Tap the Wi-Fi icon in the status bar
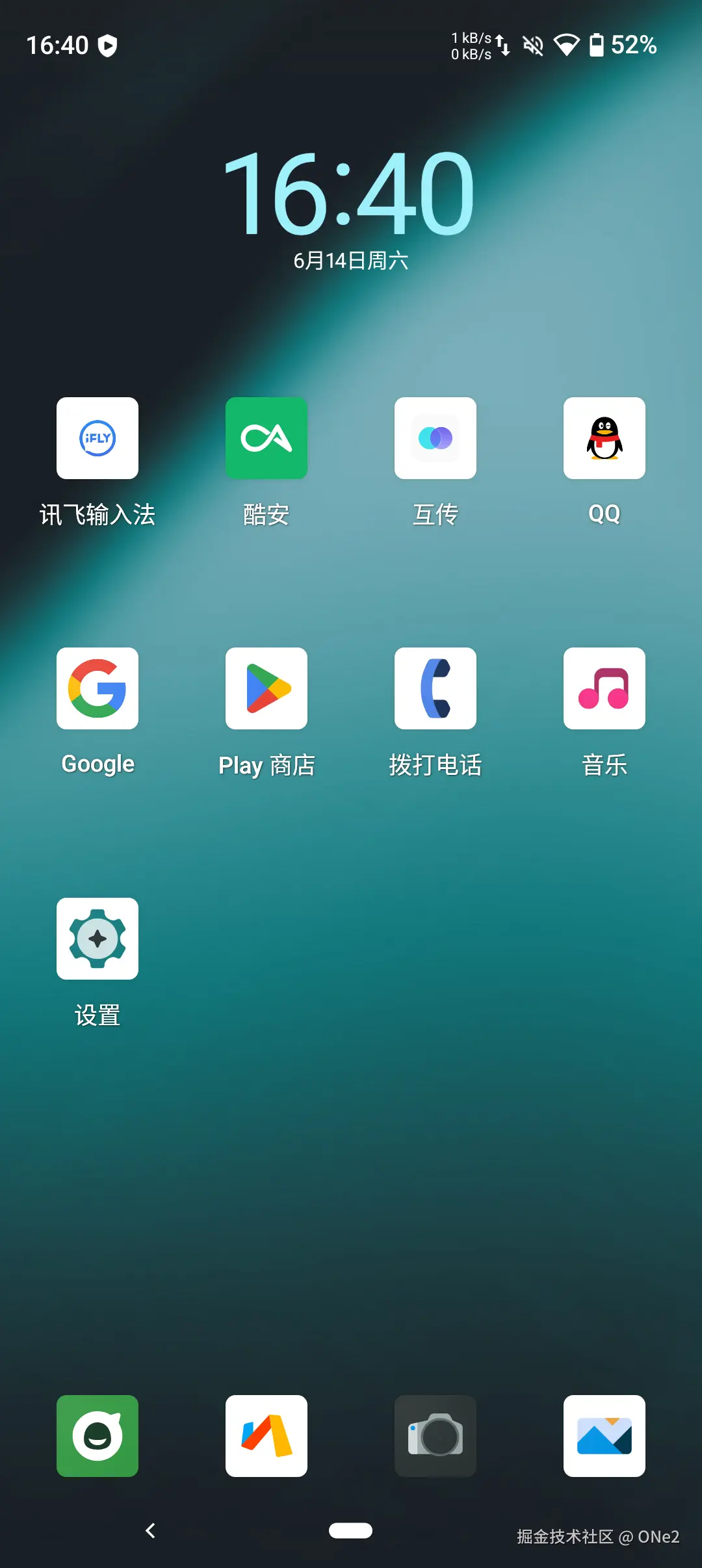The width and height of the screenshot is (702, 1568). 567,46
